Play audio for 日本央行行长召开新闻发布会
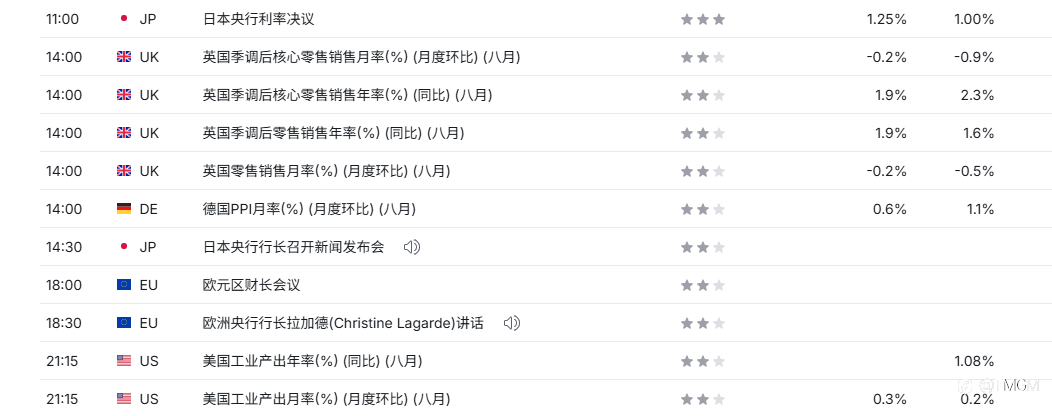The image size is (1052, 416). coord(411,248)
